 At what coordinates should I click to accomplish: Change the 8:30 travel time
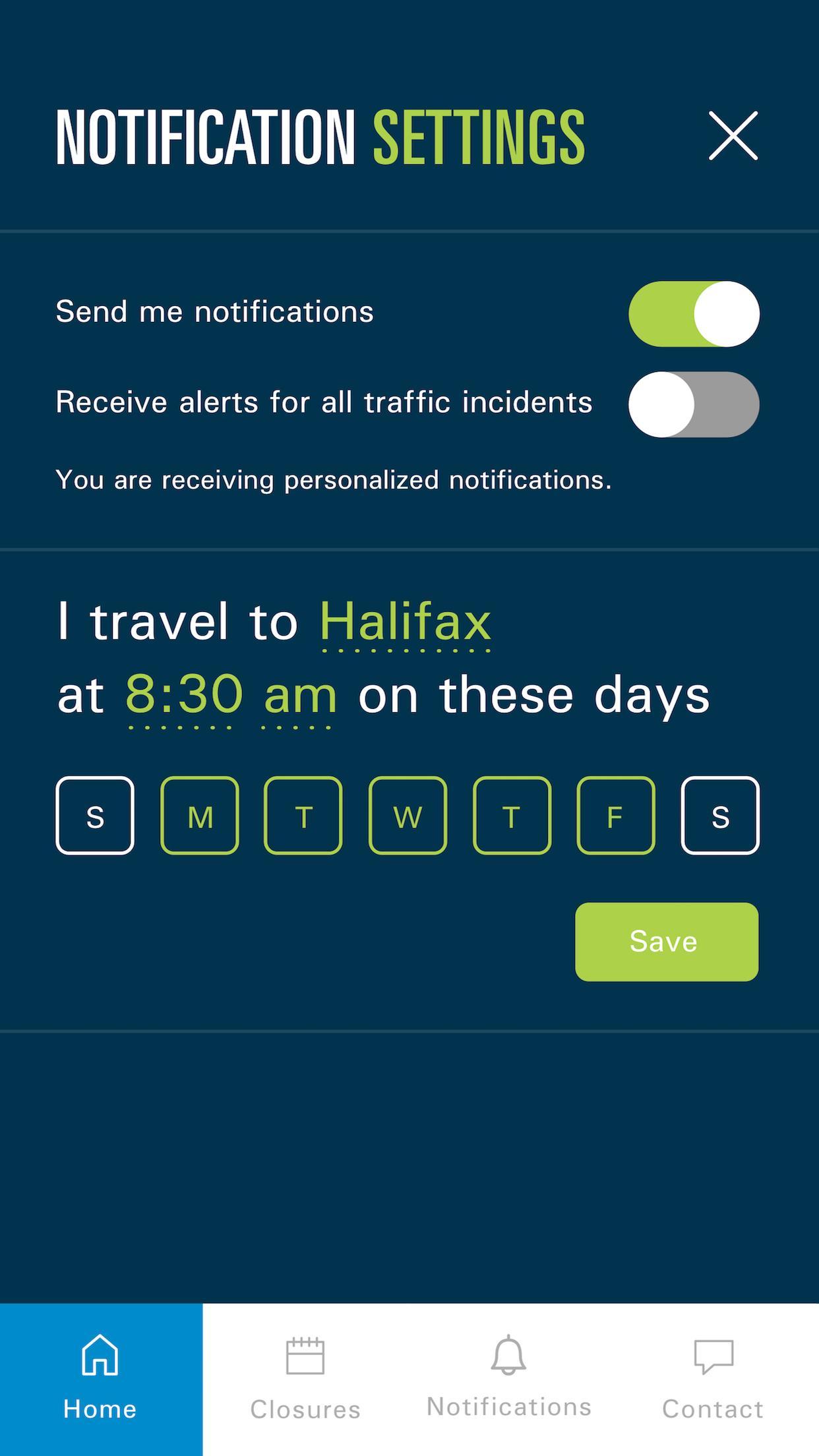coord(183,695)
